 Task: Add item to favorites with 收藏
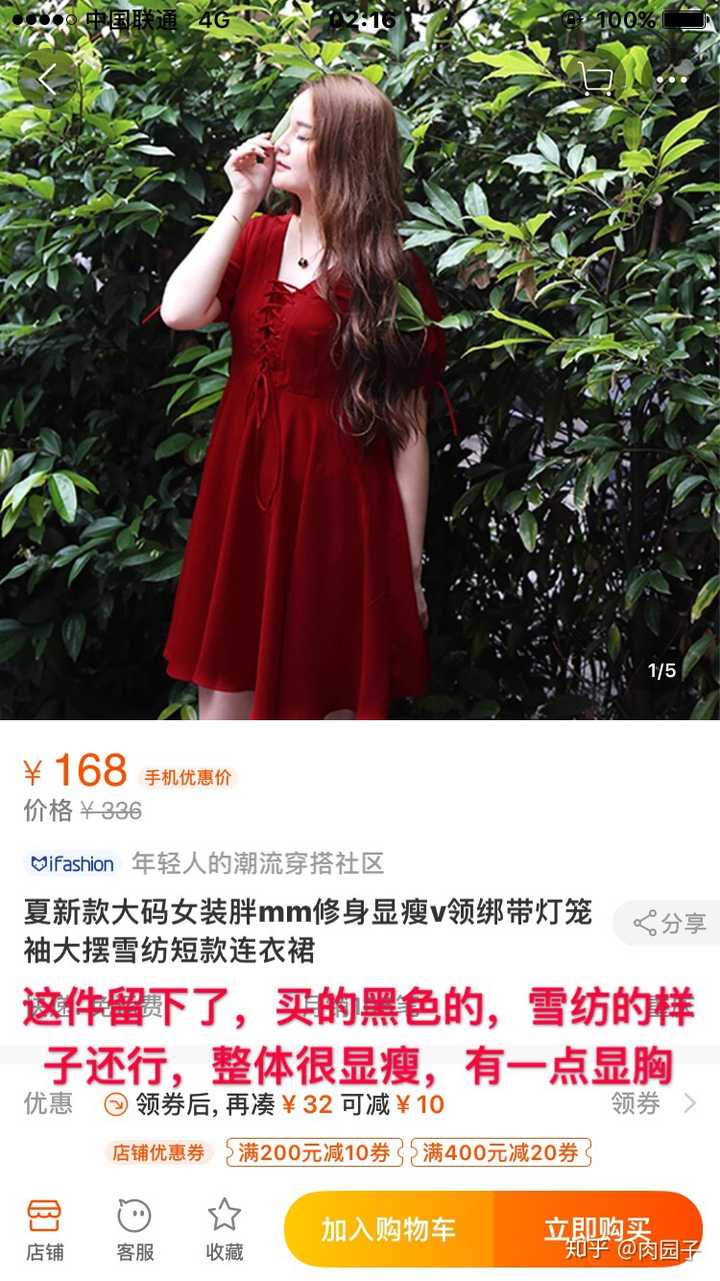[x=224, y=1230]
